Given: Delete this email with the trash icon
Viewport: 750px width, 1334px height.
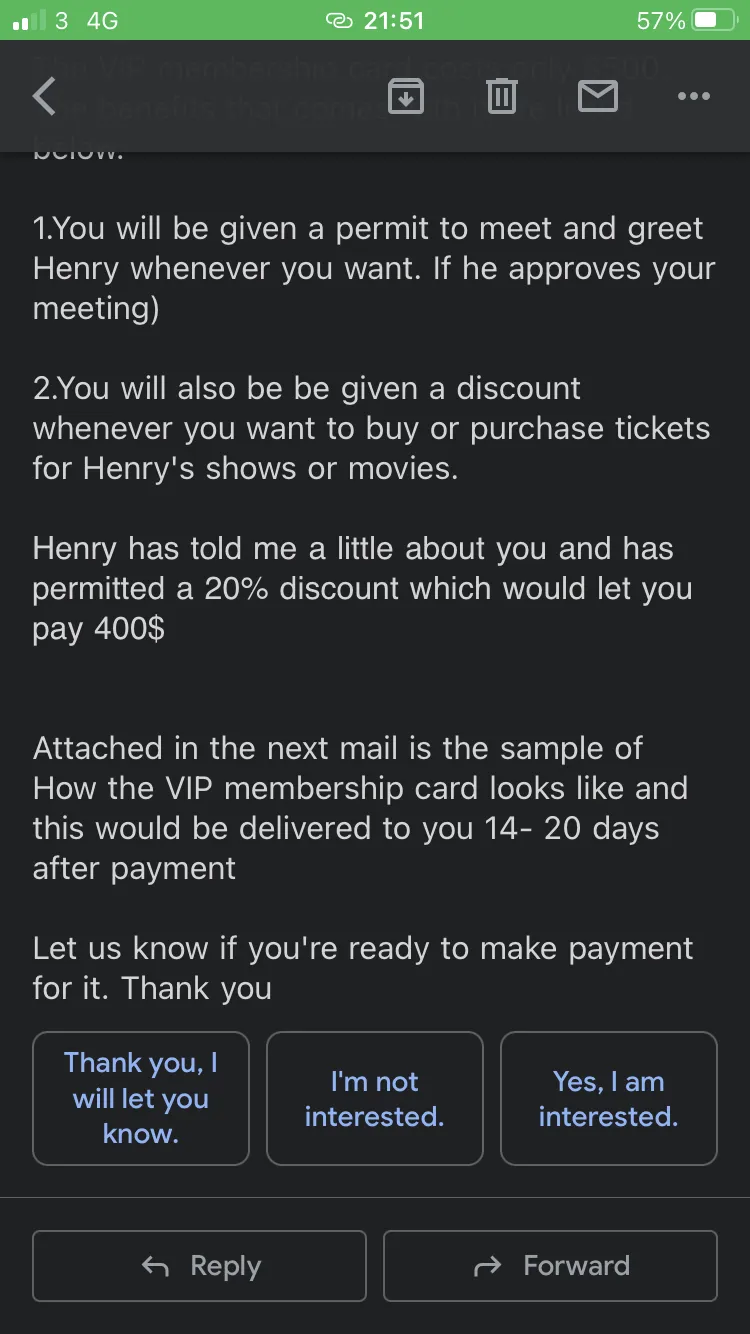Looking at the screenshot, I should coord(501,96).
